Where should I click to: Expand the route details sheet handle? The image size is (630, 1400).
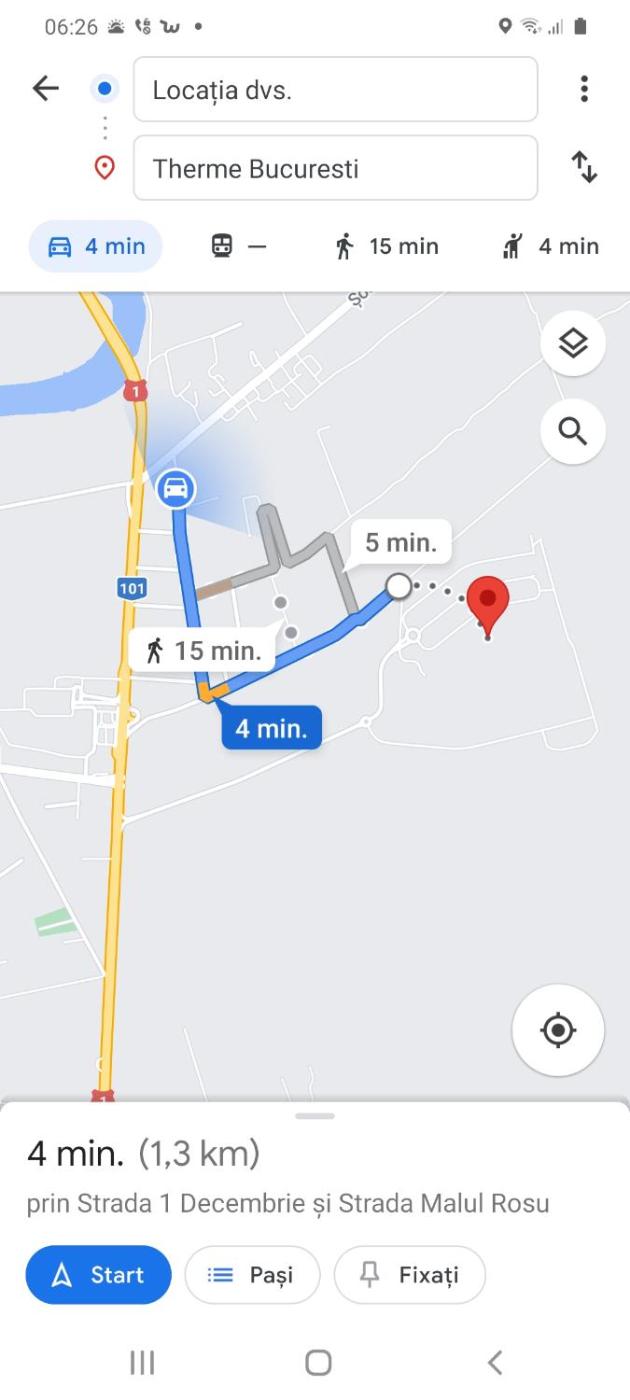click(315, 1116)
